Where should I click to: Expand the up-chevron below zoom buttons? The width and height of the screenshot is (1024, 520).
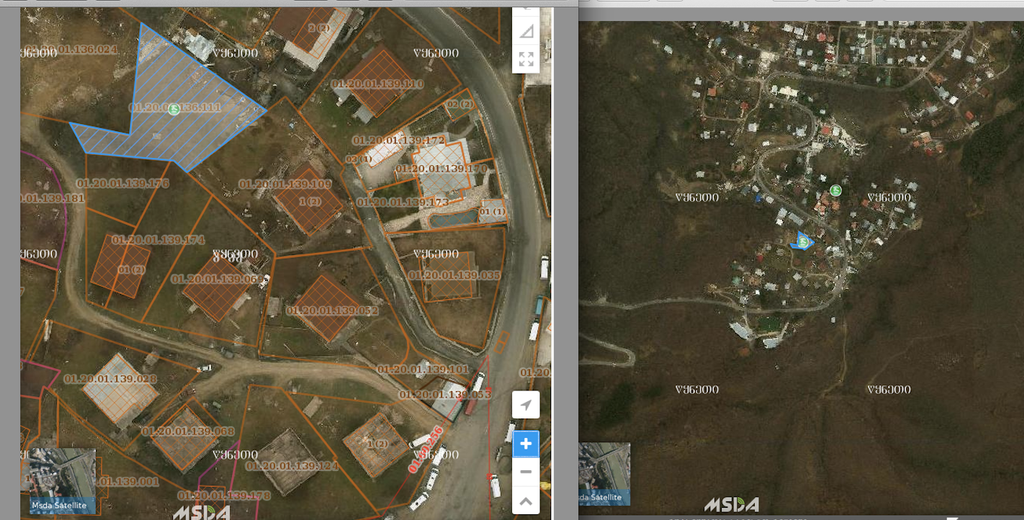[526, 499]
